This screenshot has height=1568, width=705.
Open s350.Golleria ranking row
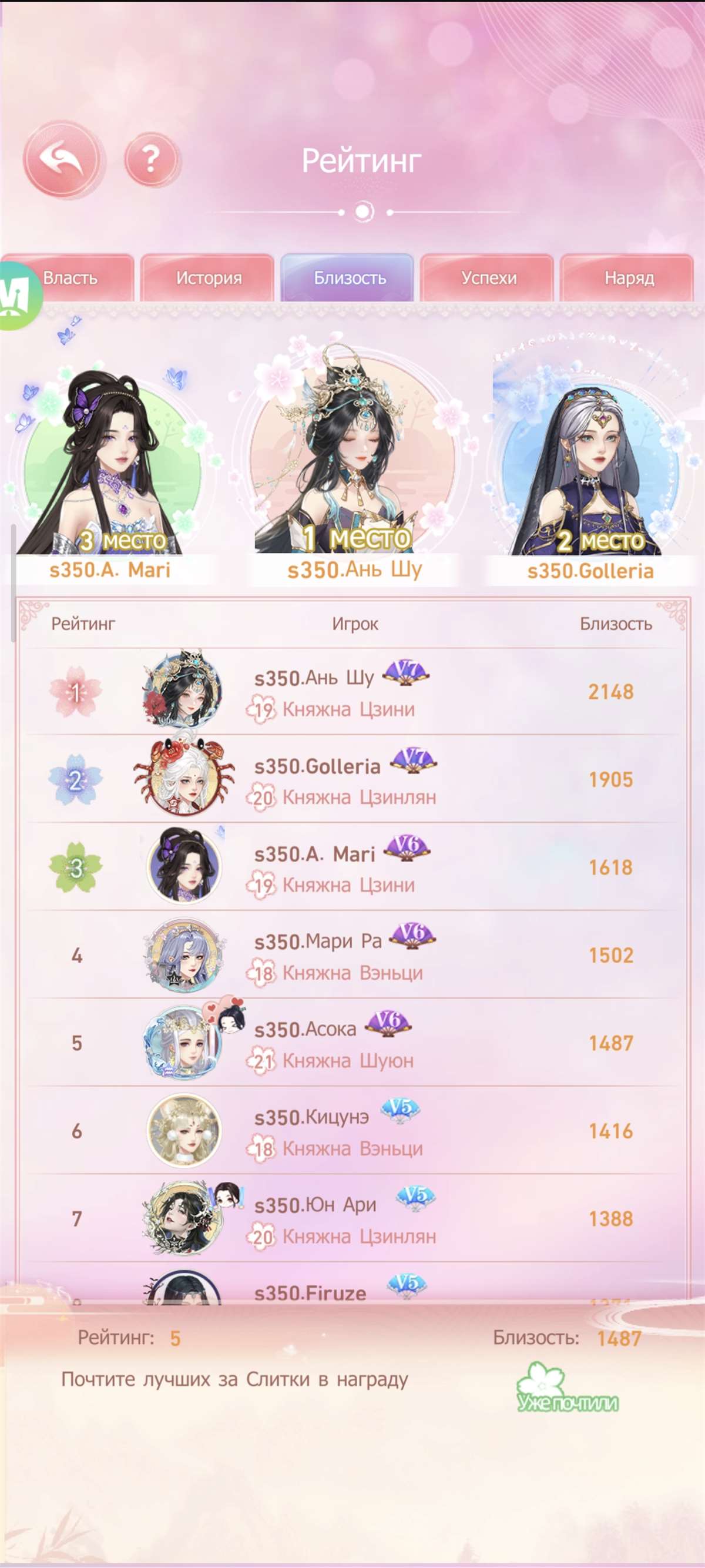point(353,780)
